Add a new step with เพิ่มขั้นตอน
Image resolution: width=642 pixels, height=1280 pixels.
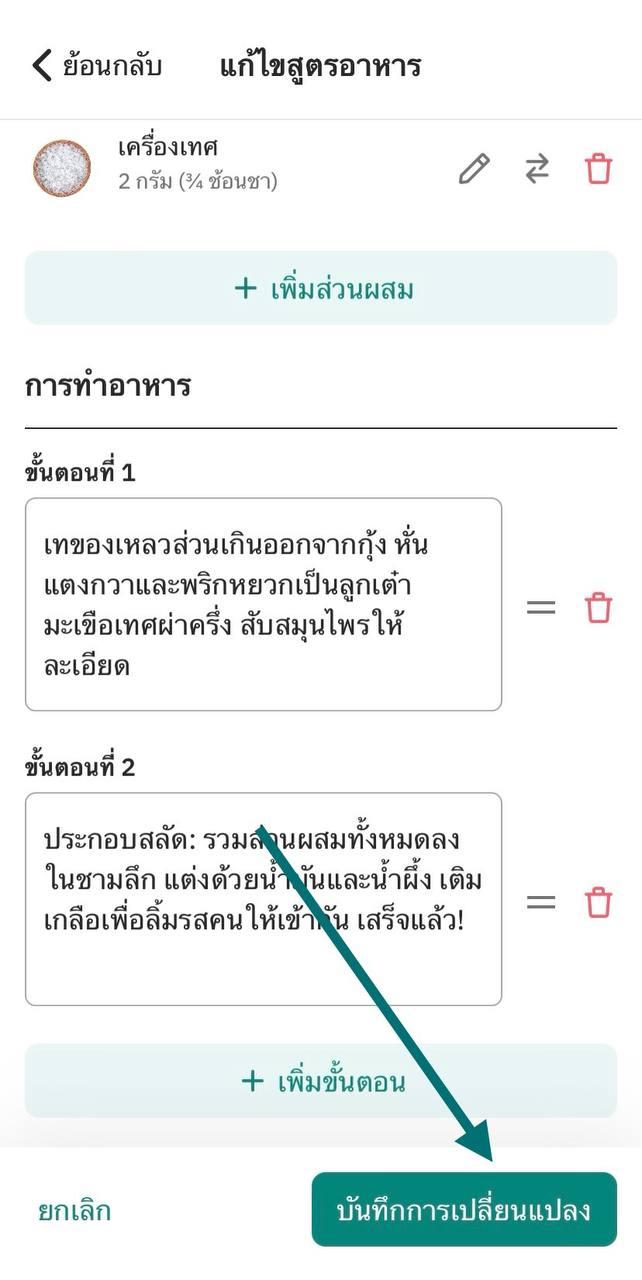[x=321, y=1081]
